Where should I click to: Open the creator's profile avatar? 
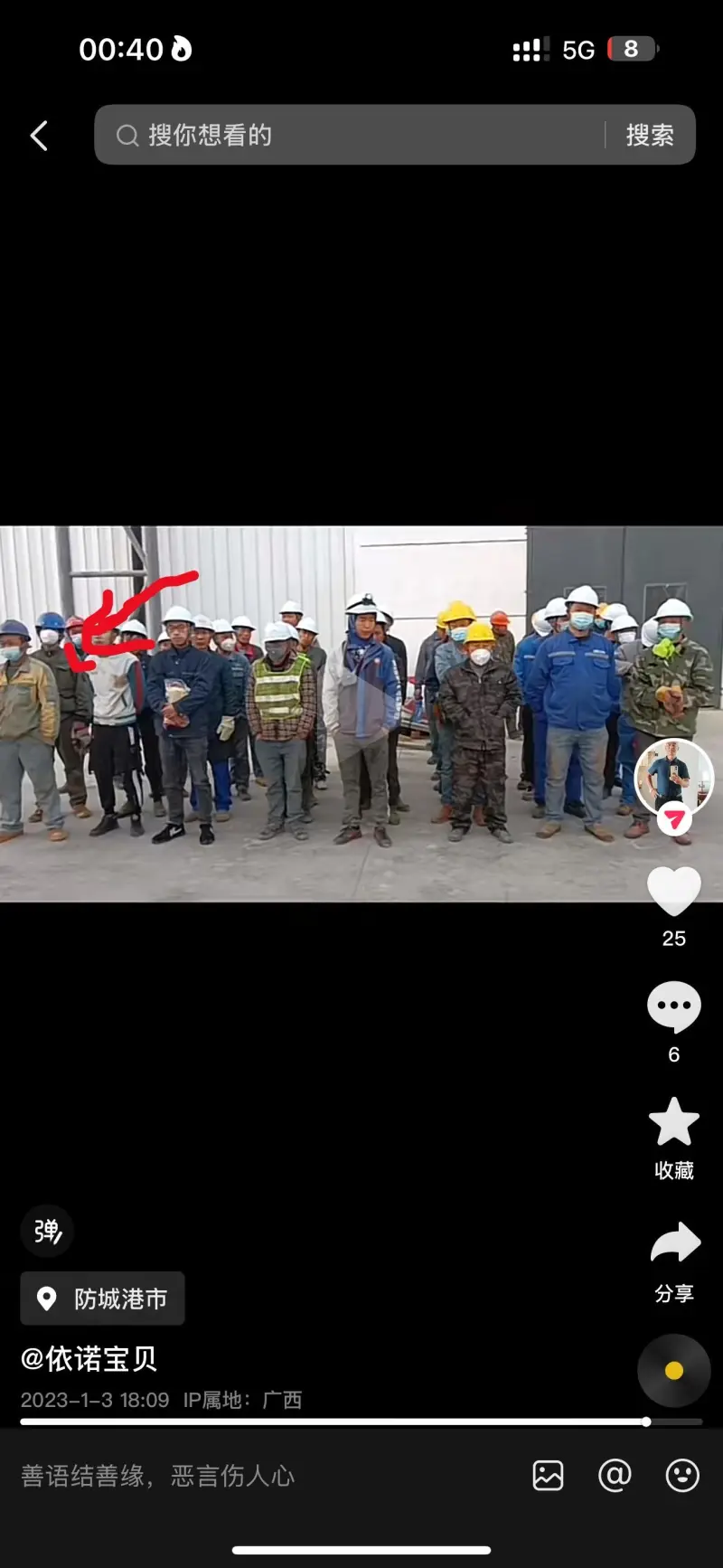tap(674, 777)
